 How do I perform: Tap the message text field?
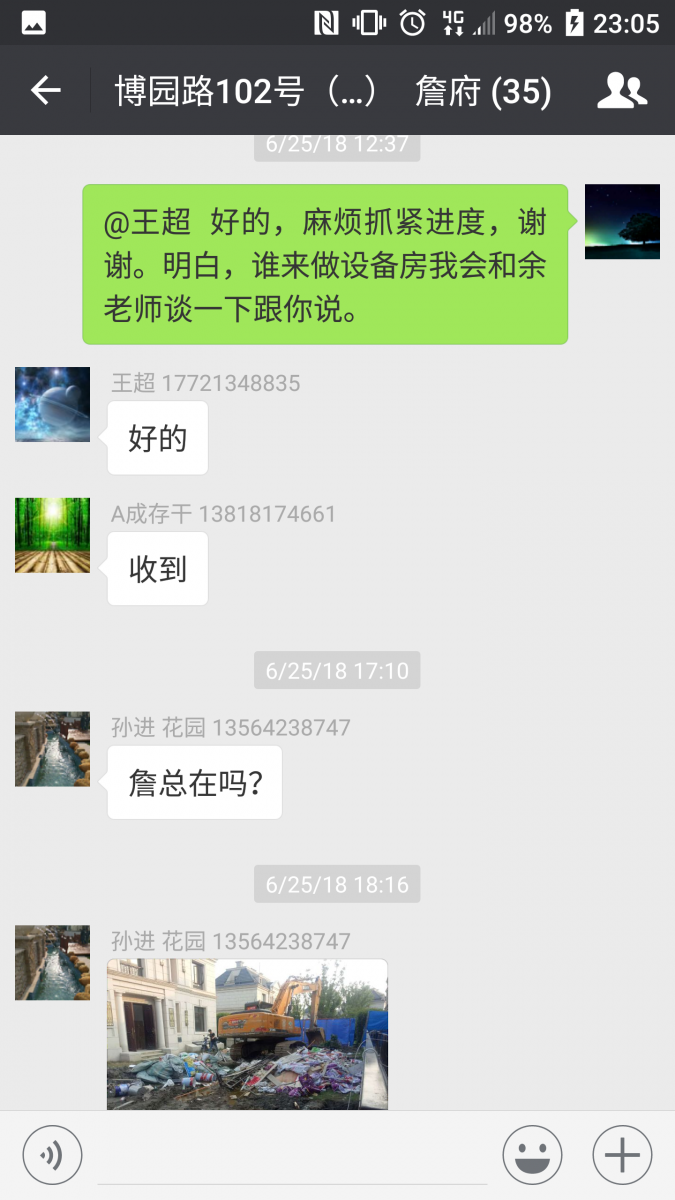click(292, 1155)
